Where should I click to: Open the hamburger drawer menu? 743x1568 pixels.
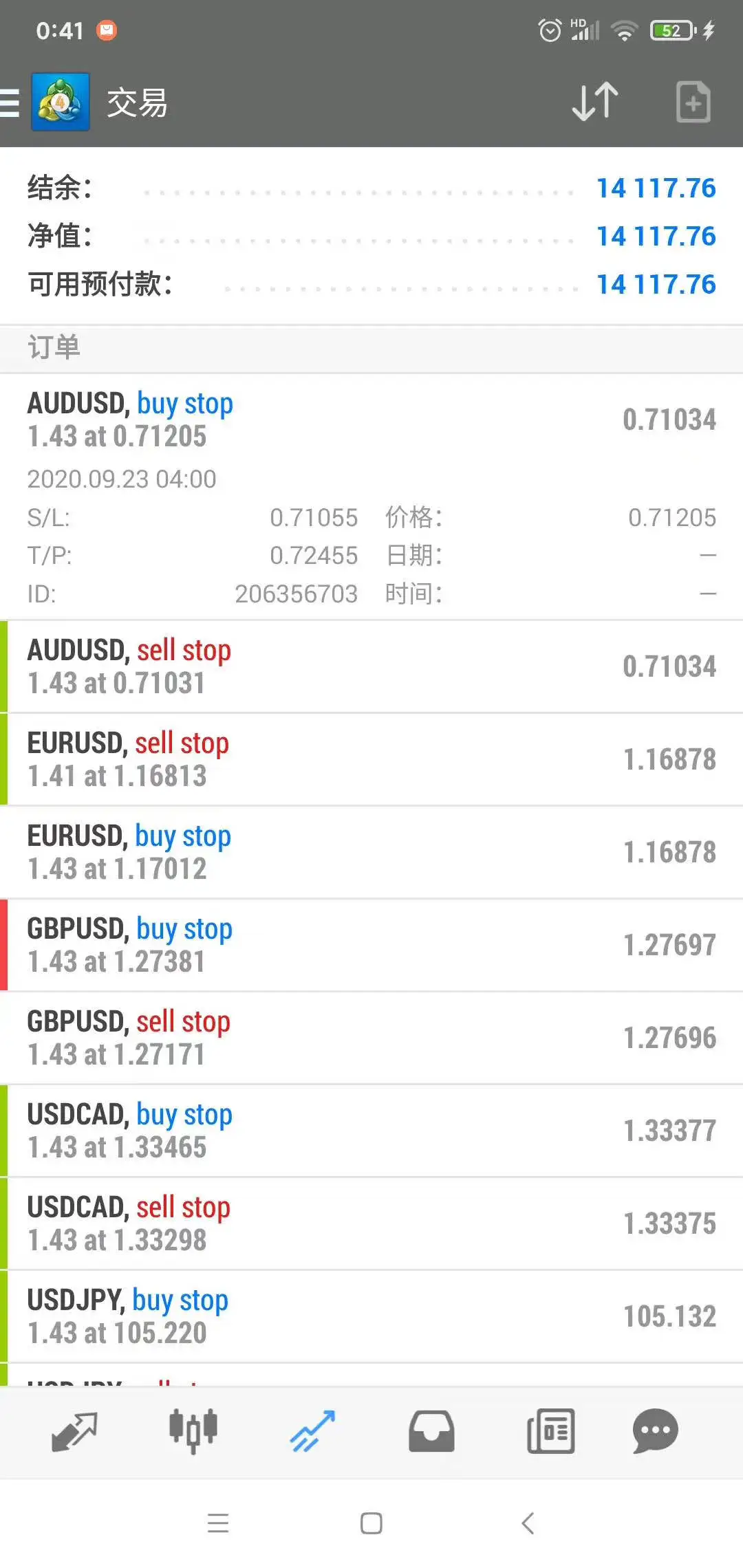pos(10,103)
